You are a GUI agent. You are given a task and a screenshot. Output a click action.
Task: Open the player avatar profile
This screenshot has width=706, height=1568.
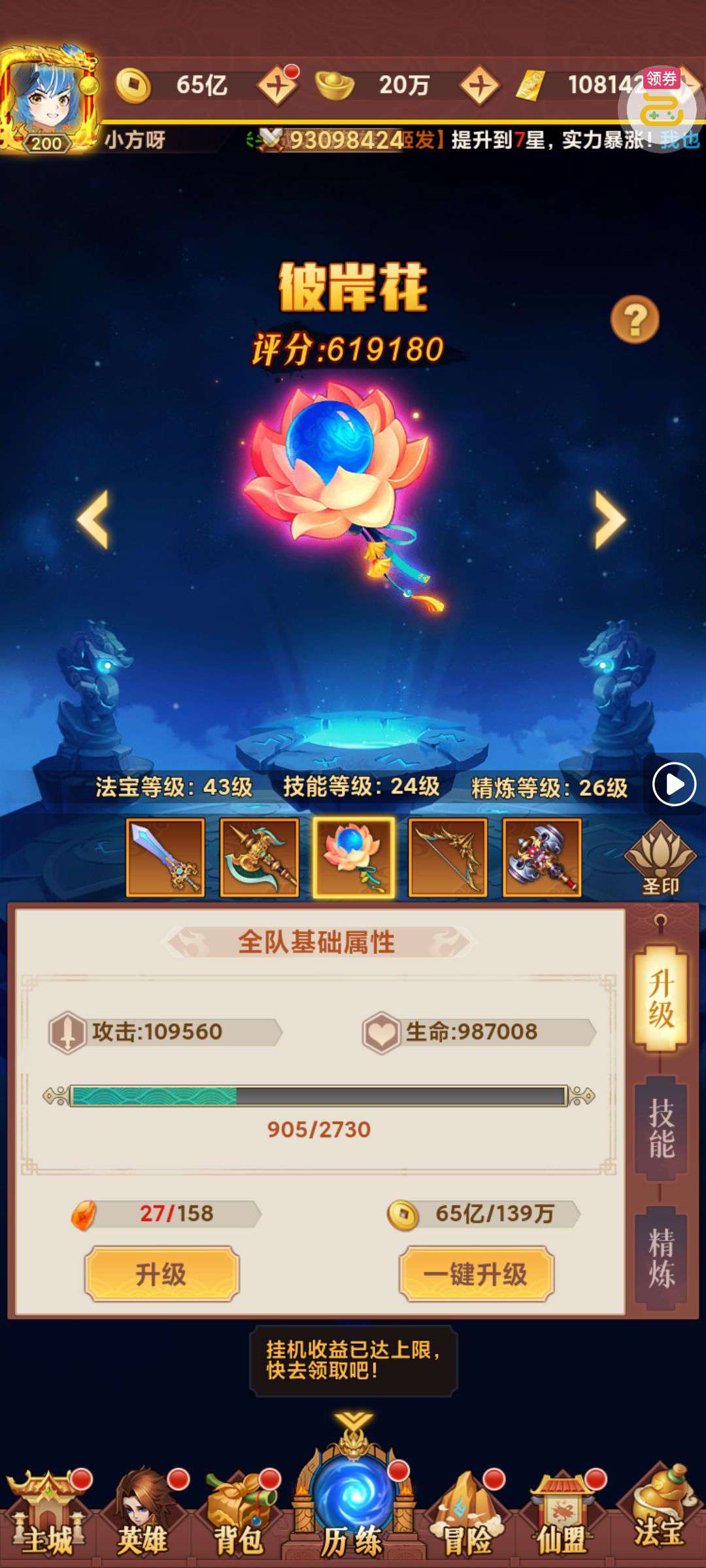click(x=47, y=99)
